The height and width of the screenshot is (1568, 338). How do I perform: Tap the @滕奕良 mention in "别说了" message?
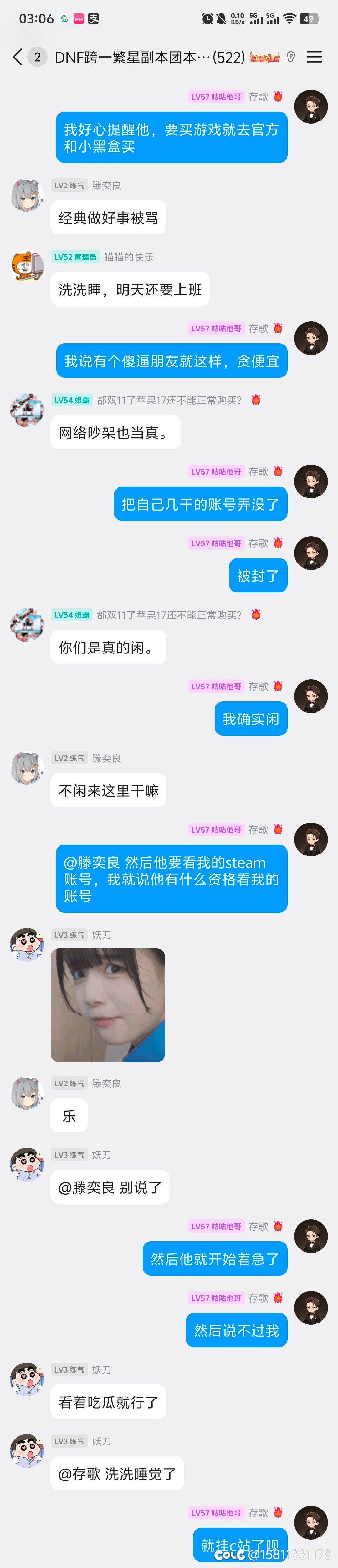(x=86, y=1187)
